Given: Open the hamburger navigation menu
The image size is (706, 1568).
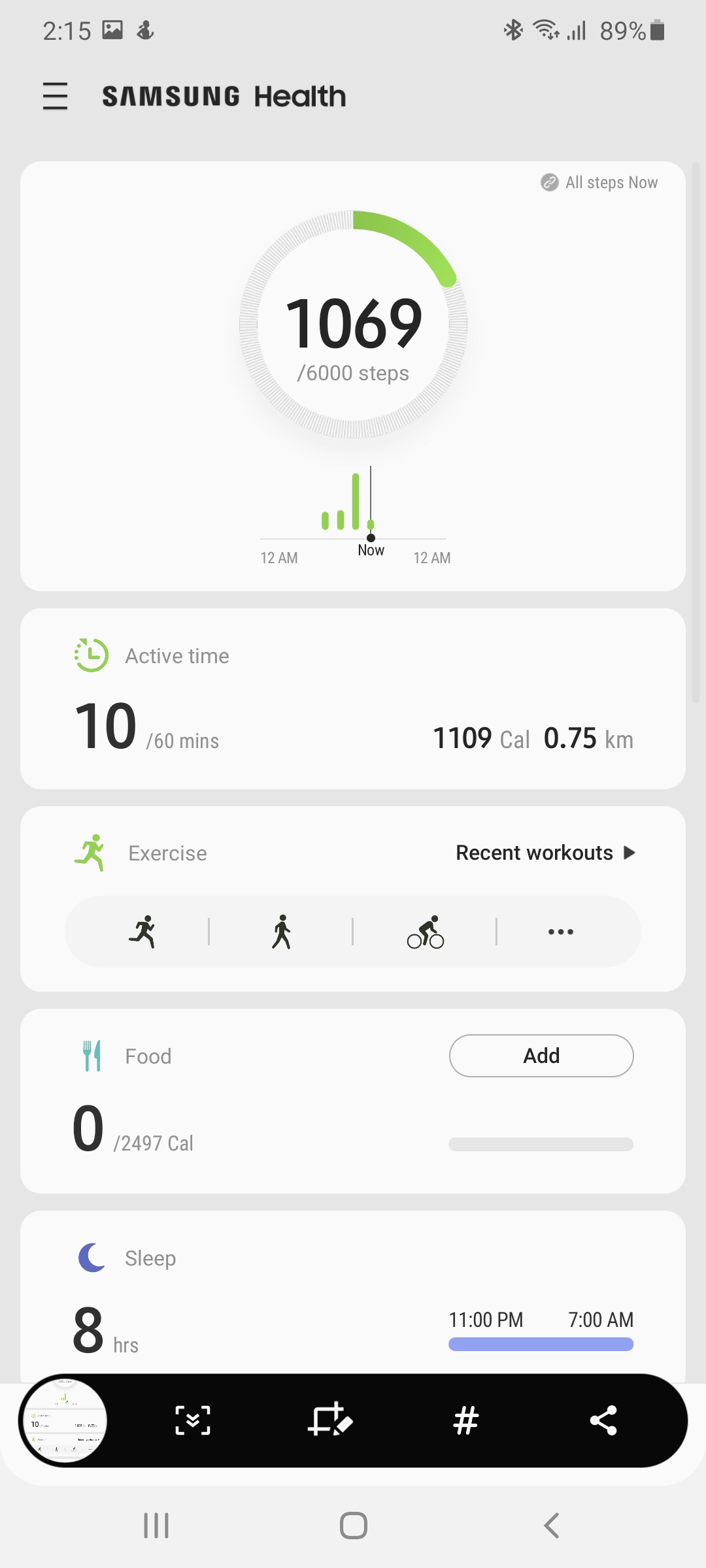Looking at the screenshot, I should pos(56,96).
